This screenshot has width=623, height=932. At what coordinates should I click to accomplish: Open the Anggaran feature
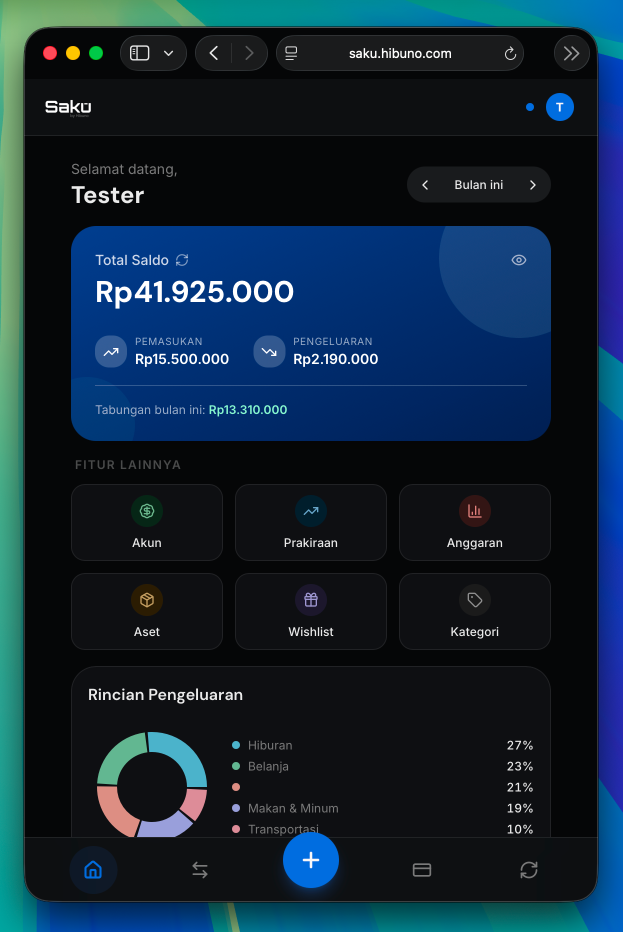click(475, 522)
